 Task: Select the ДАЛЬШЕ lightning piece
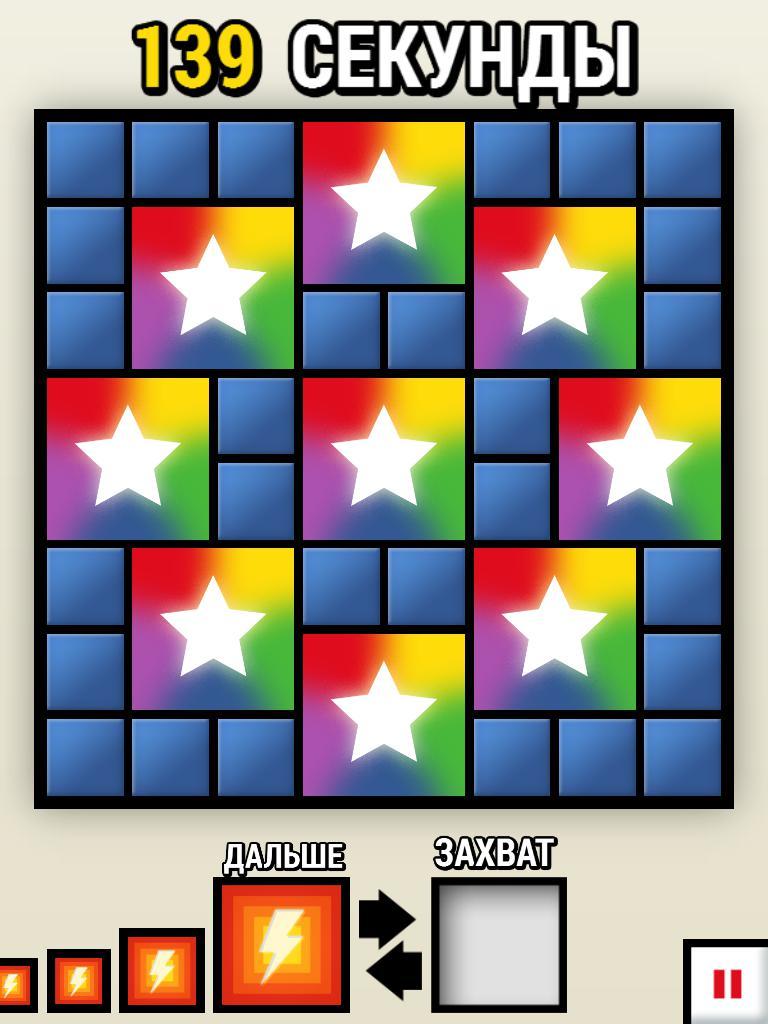281,944
